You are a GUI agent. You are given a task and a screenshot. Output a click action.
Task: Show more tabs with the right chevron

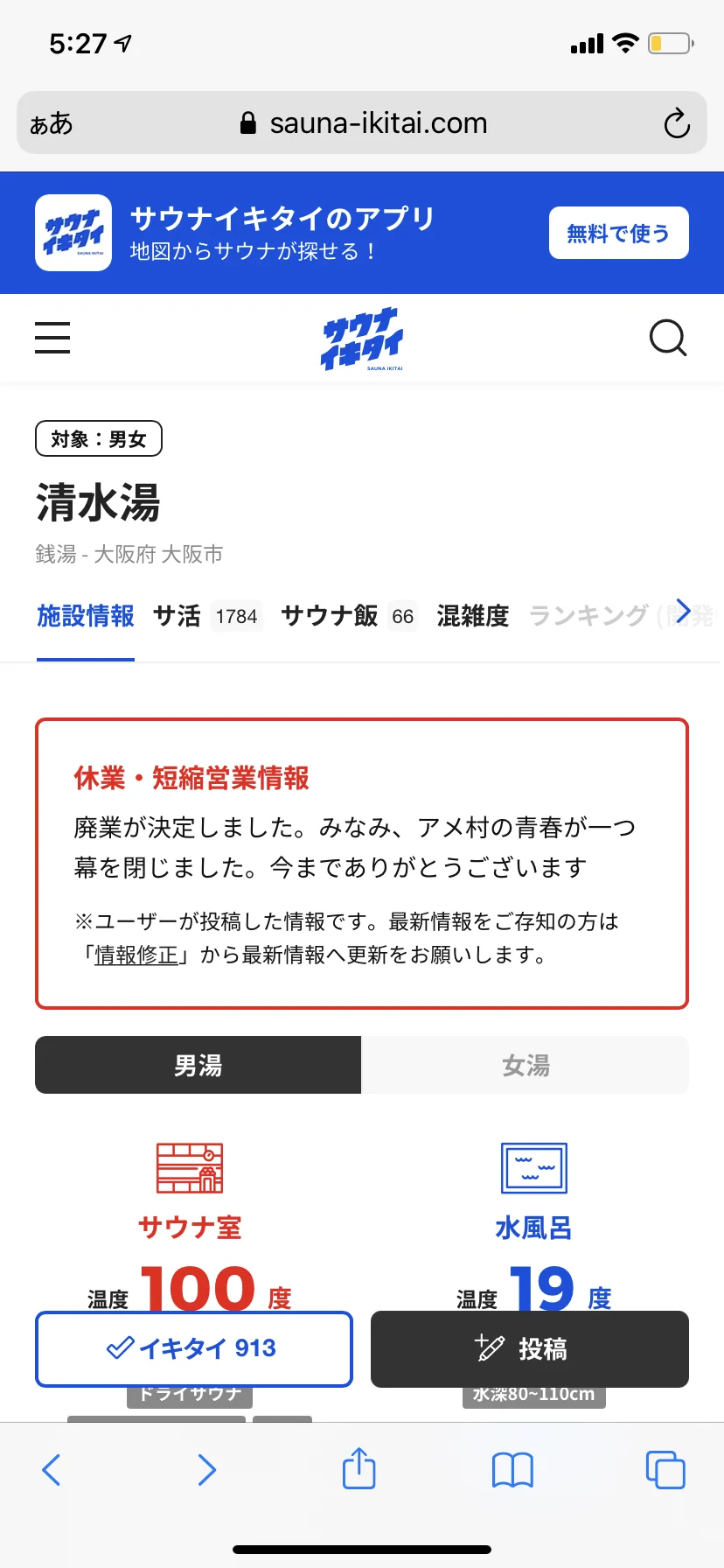[x=684, y=612]
